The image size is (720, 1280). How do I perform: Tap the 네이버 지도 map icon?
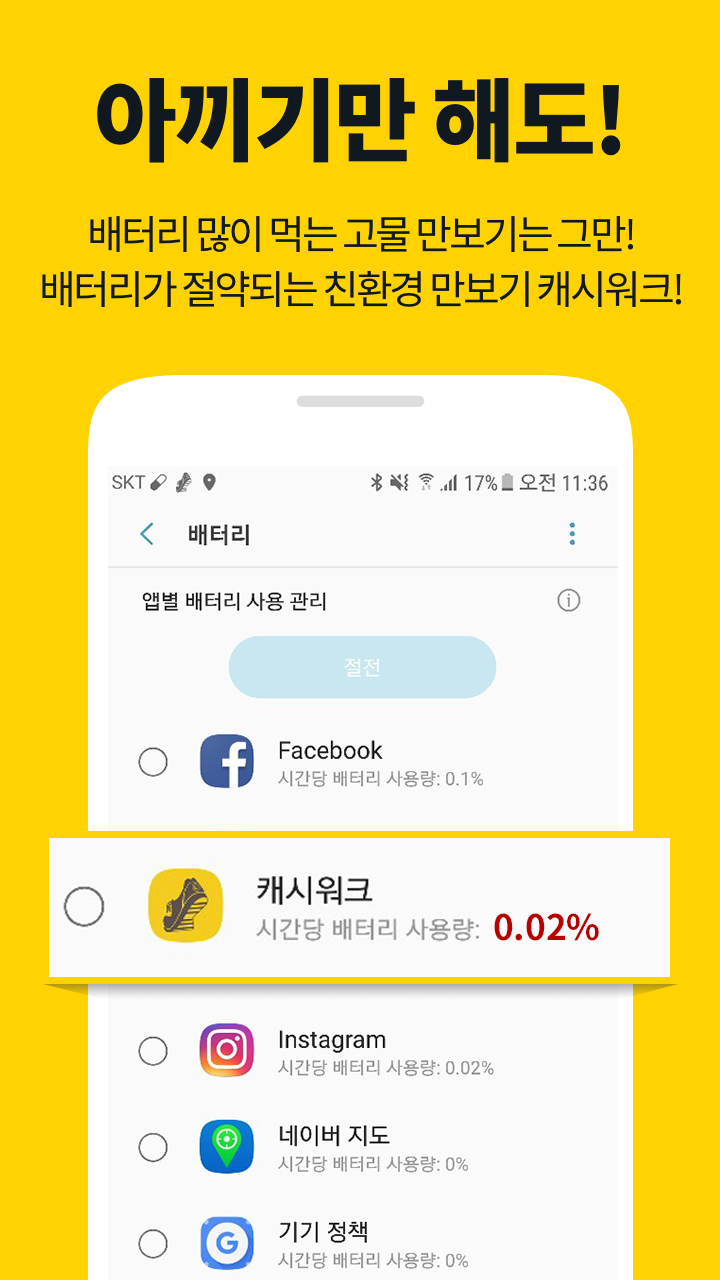pyautogui.click(x=227, y=1147)
